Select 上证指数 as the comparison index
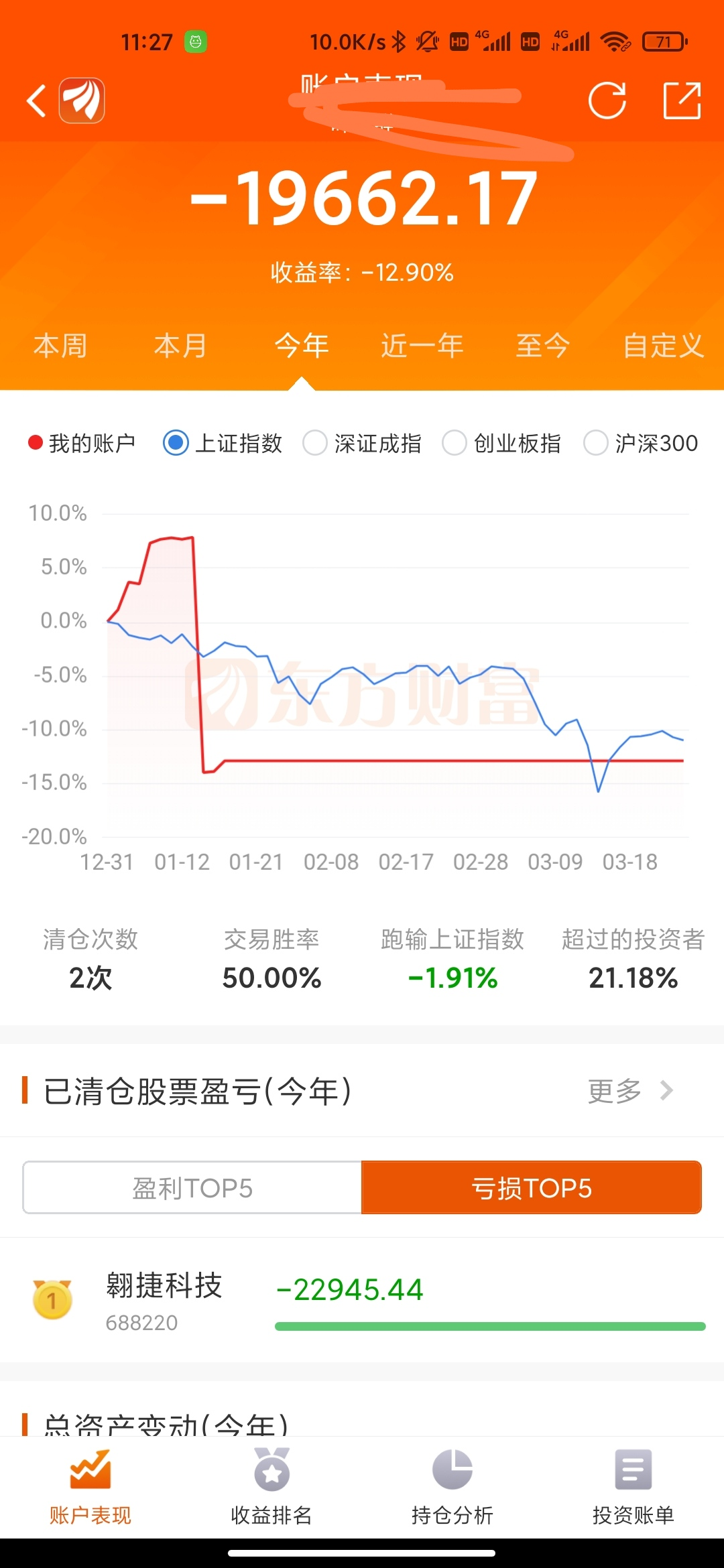The image size is (724, 1568). (x=223, y=443)
